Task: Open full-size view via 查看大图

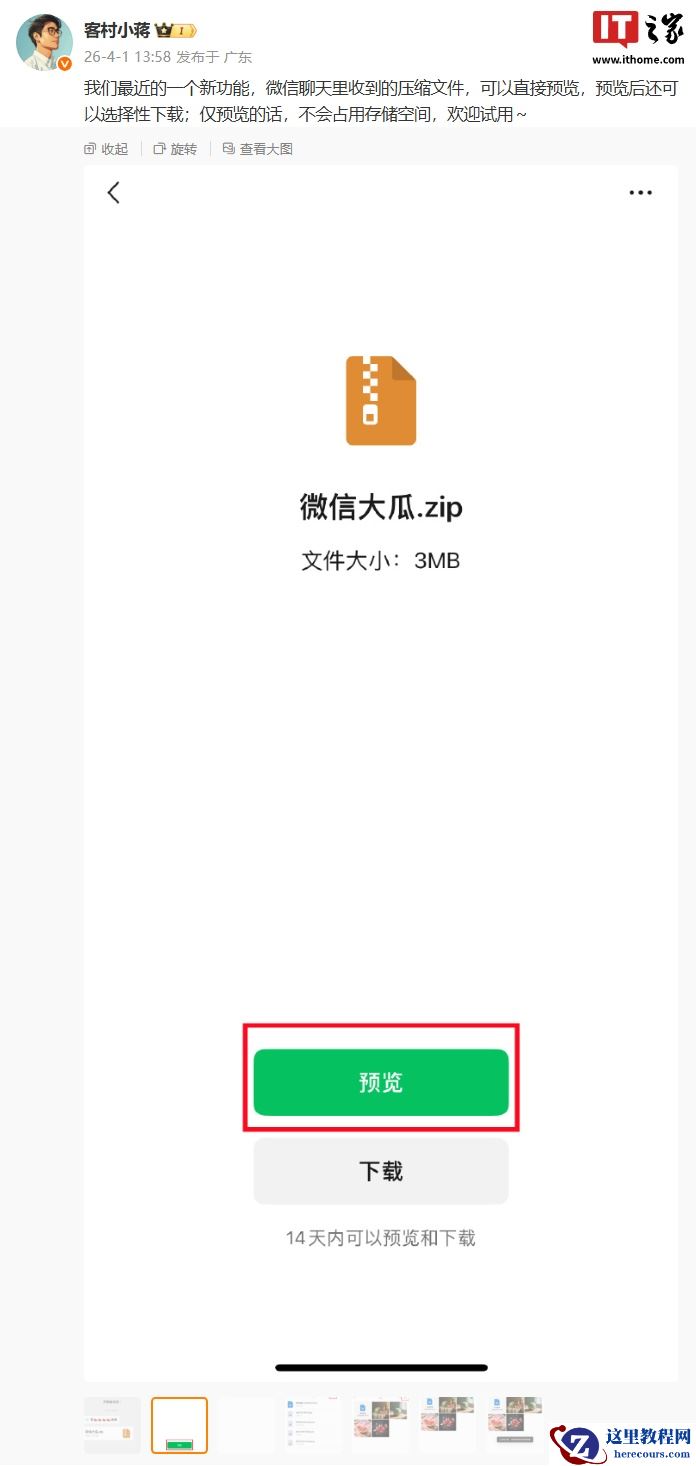Action: point(257,149)
